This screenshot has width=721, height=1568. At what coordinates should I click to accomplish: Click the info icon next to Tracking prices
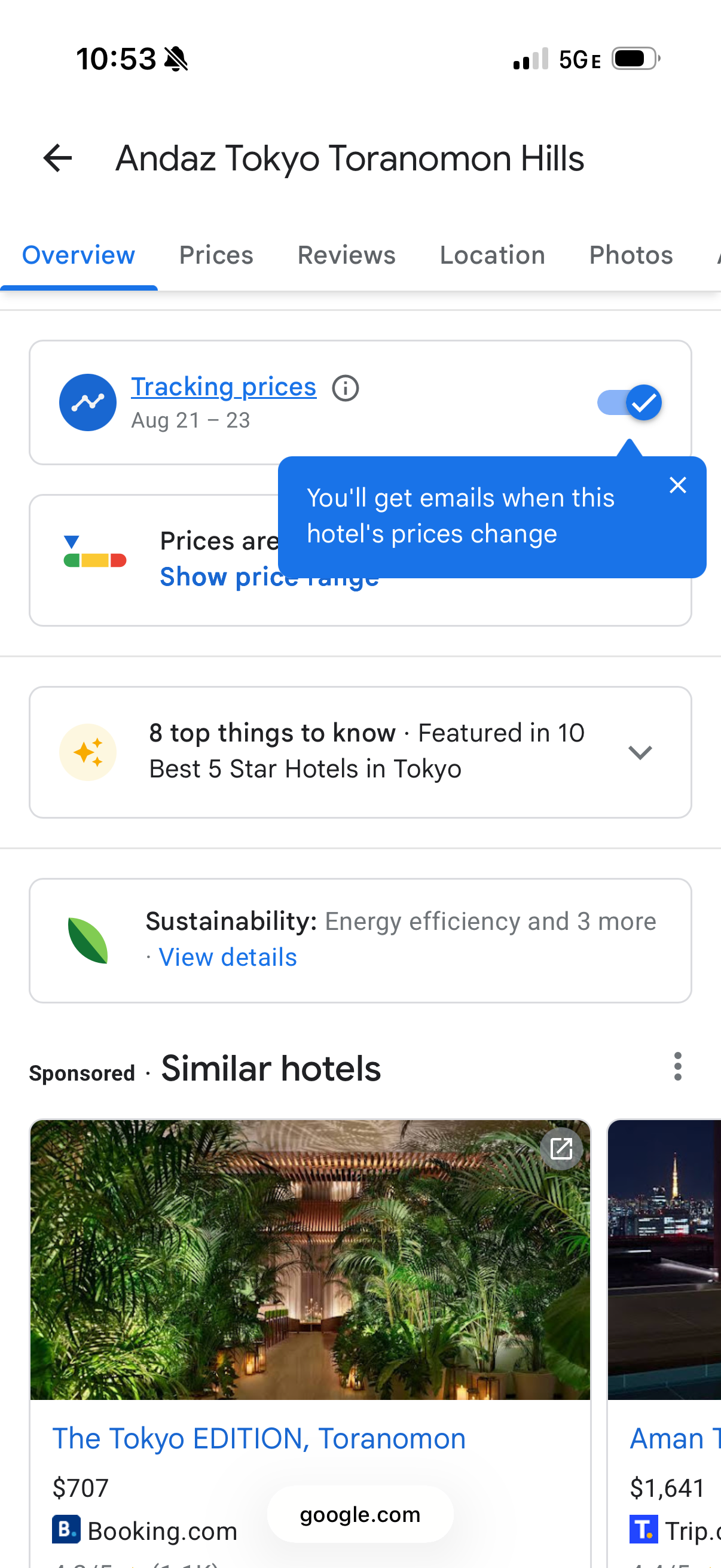(345, 388)
